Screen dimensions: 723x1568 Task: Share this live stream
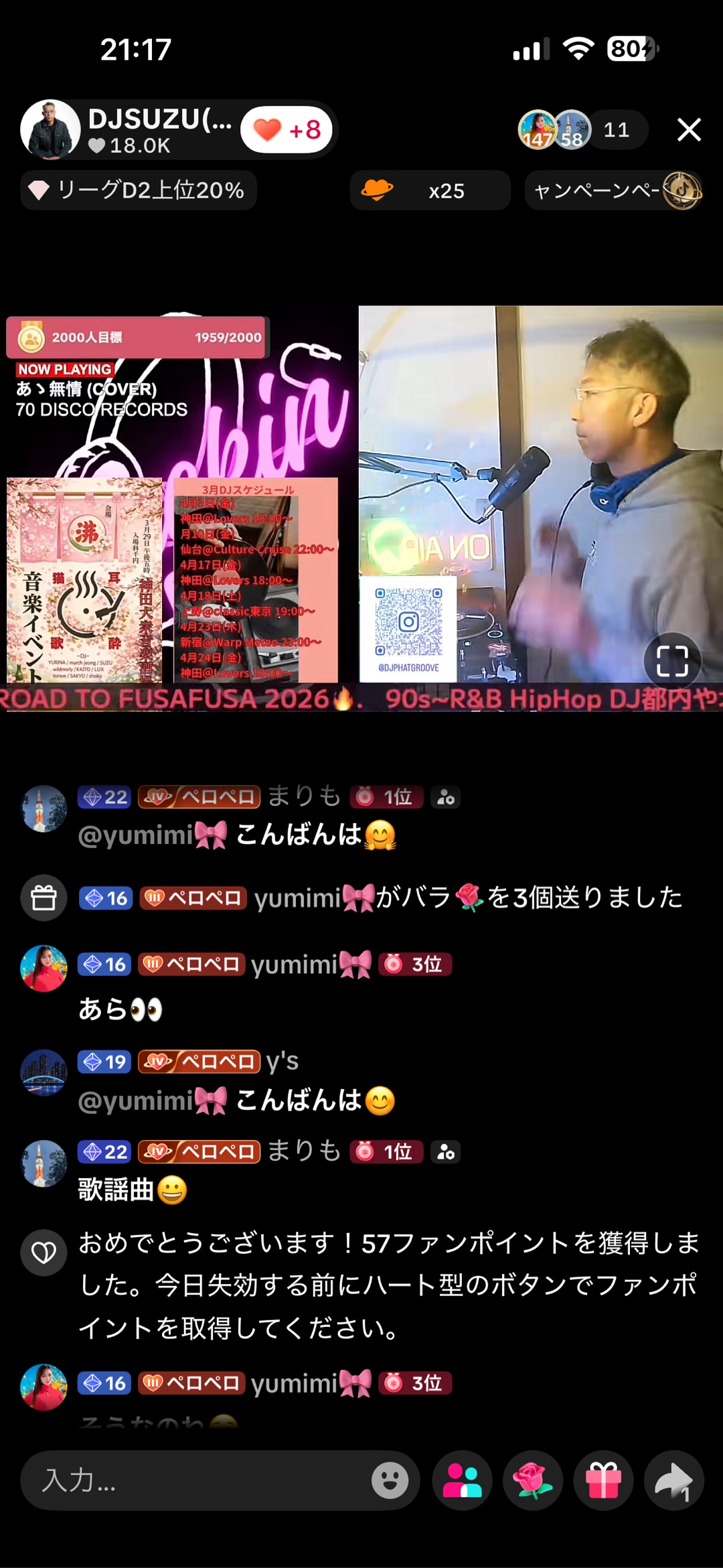click(x=673, y=1480)
